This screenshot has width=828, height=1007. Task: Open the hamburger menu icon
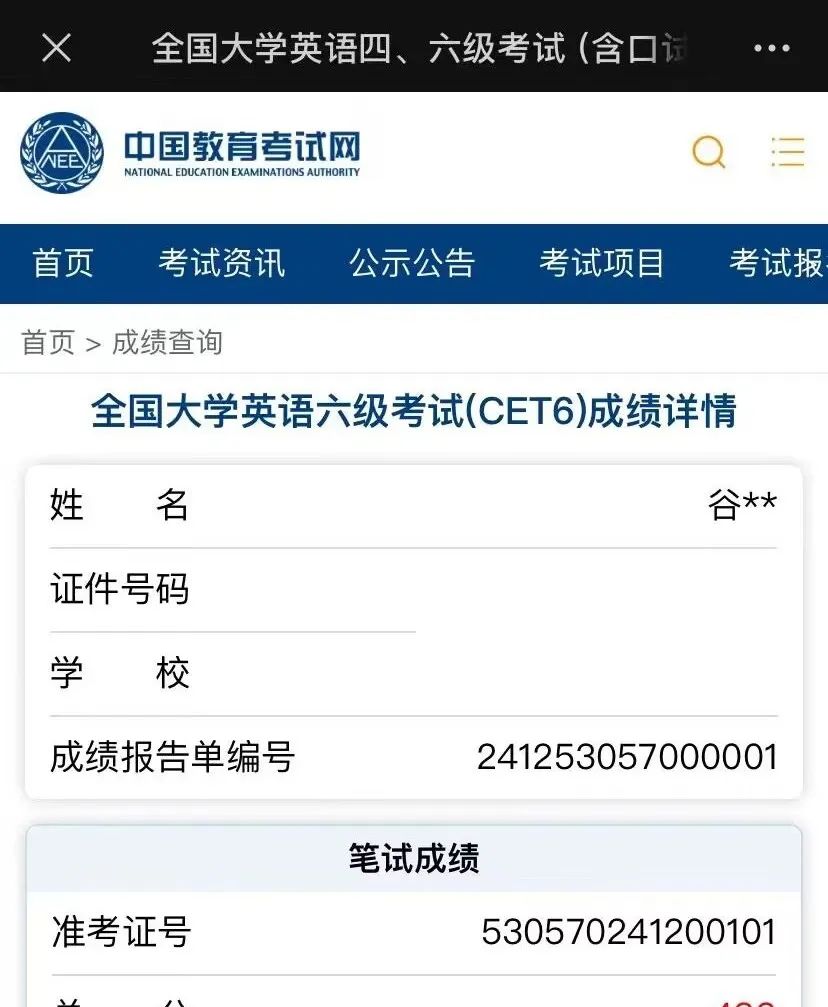(x=788, y=152)
